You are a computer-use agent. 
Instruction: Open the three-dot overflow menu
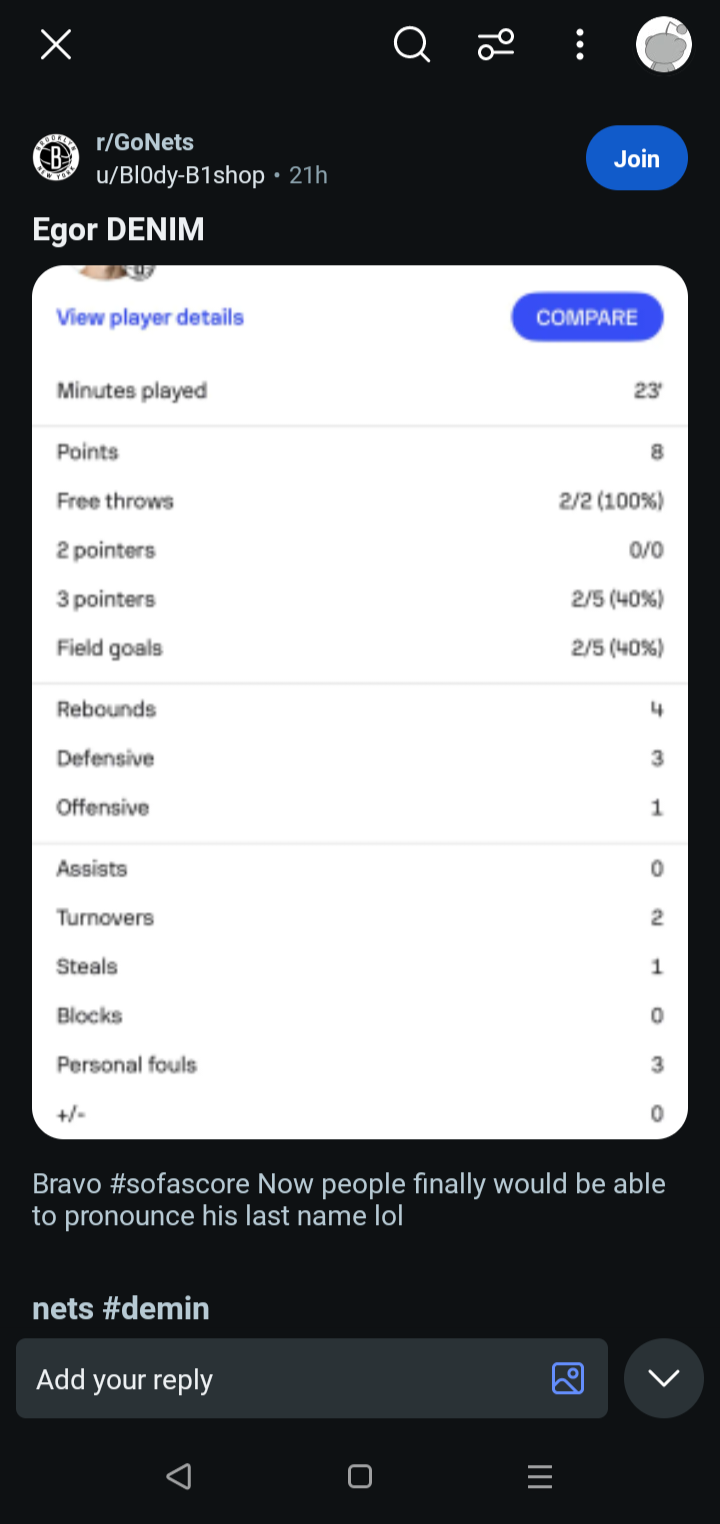coord(580,45)
